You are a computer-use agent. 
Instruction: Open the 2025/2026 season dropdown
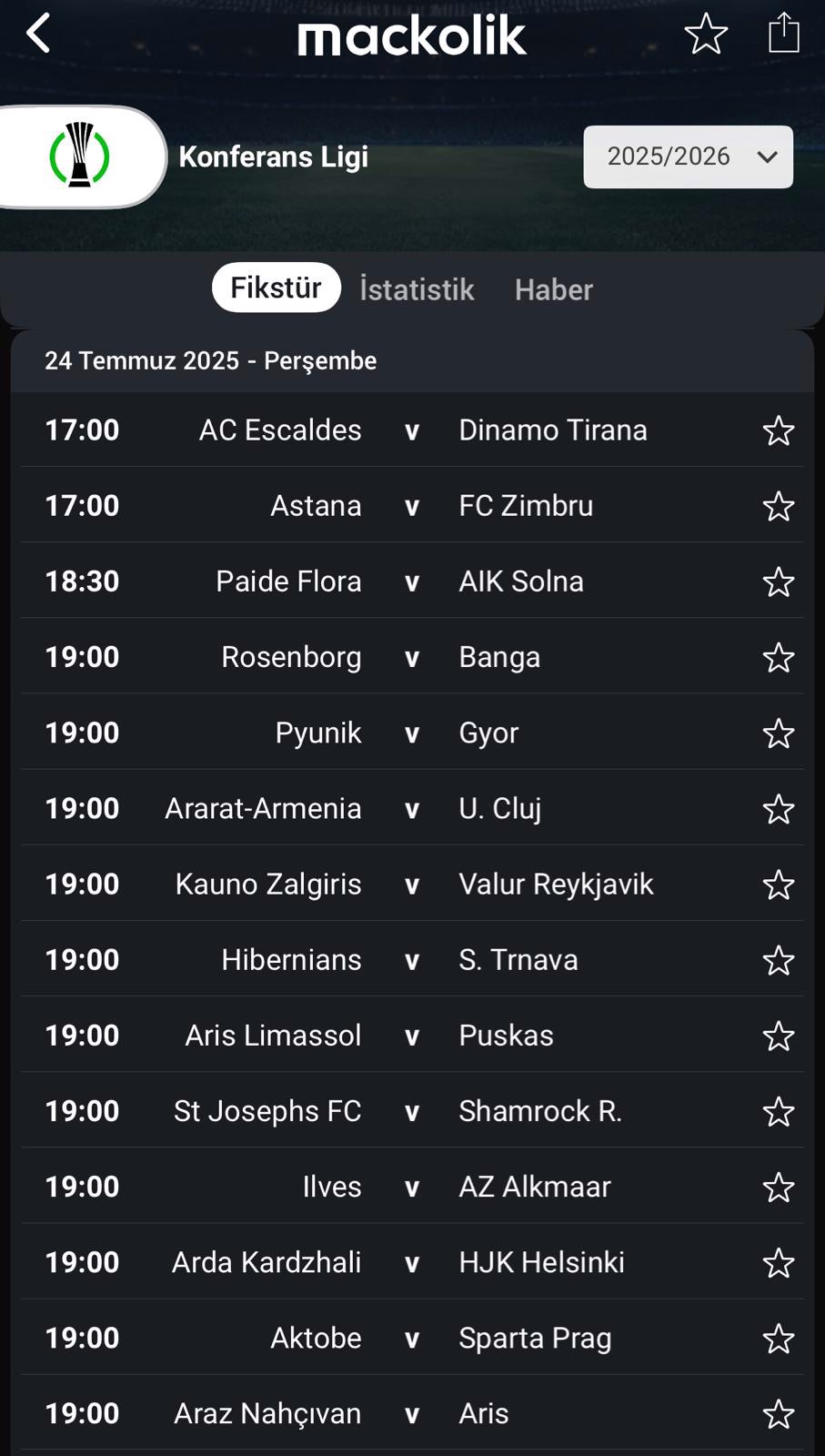tap(688, 157)
